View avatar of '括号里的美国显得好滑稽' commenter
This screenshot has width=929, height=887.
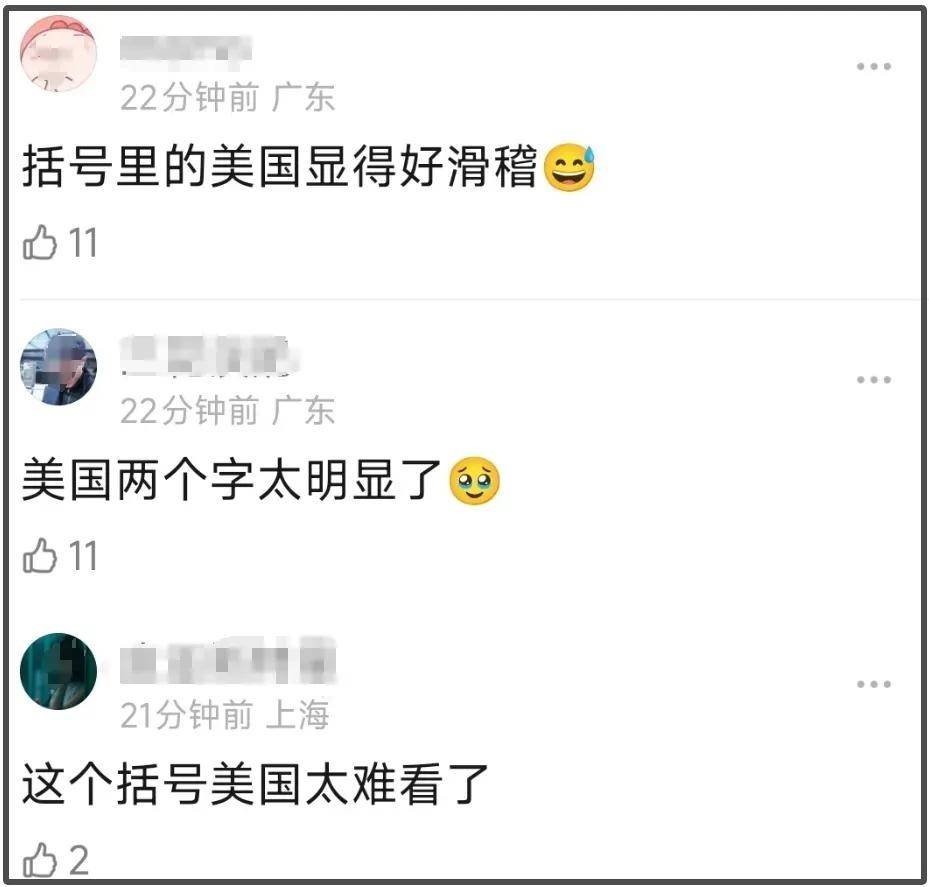(x=58, y=54)
